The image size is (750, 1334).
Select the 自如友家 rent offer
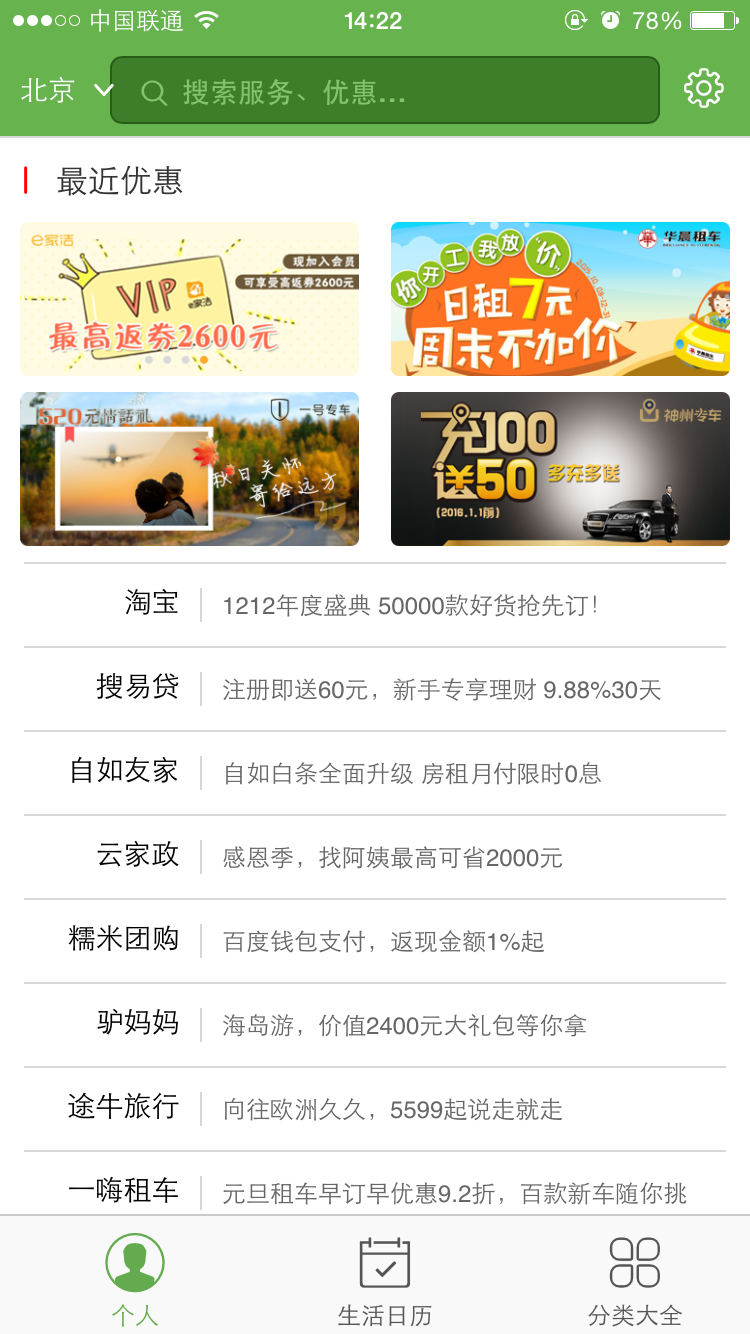coord(375,773)
